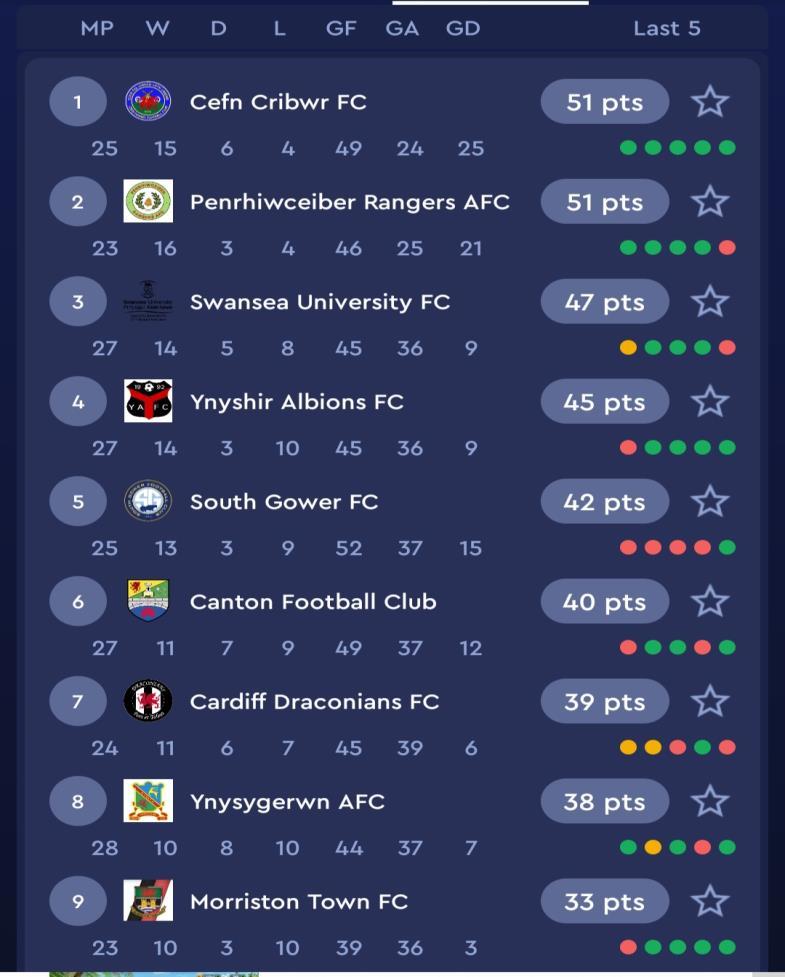Favorite Morriston Town FC with the star
The height and width of the screenshot is (977, 785).
tap(710, 902)
